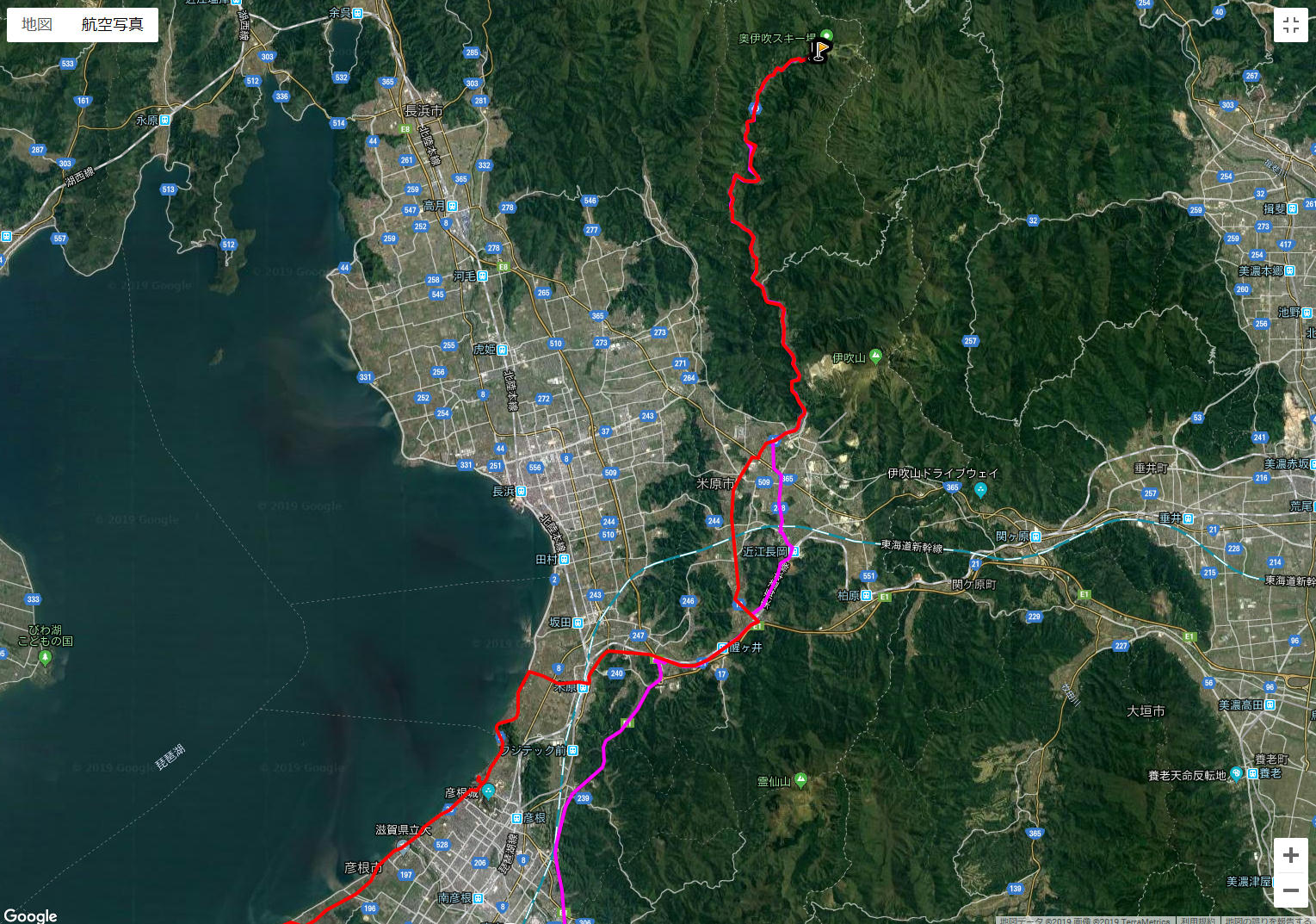1316x924 pixels.
Task: Zoom in with the plus button
Action: point(1290,855)
